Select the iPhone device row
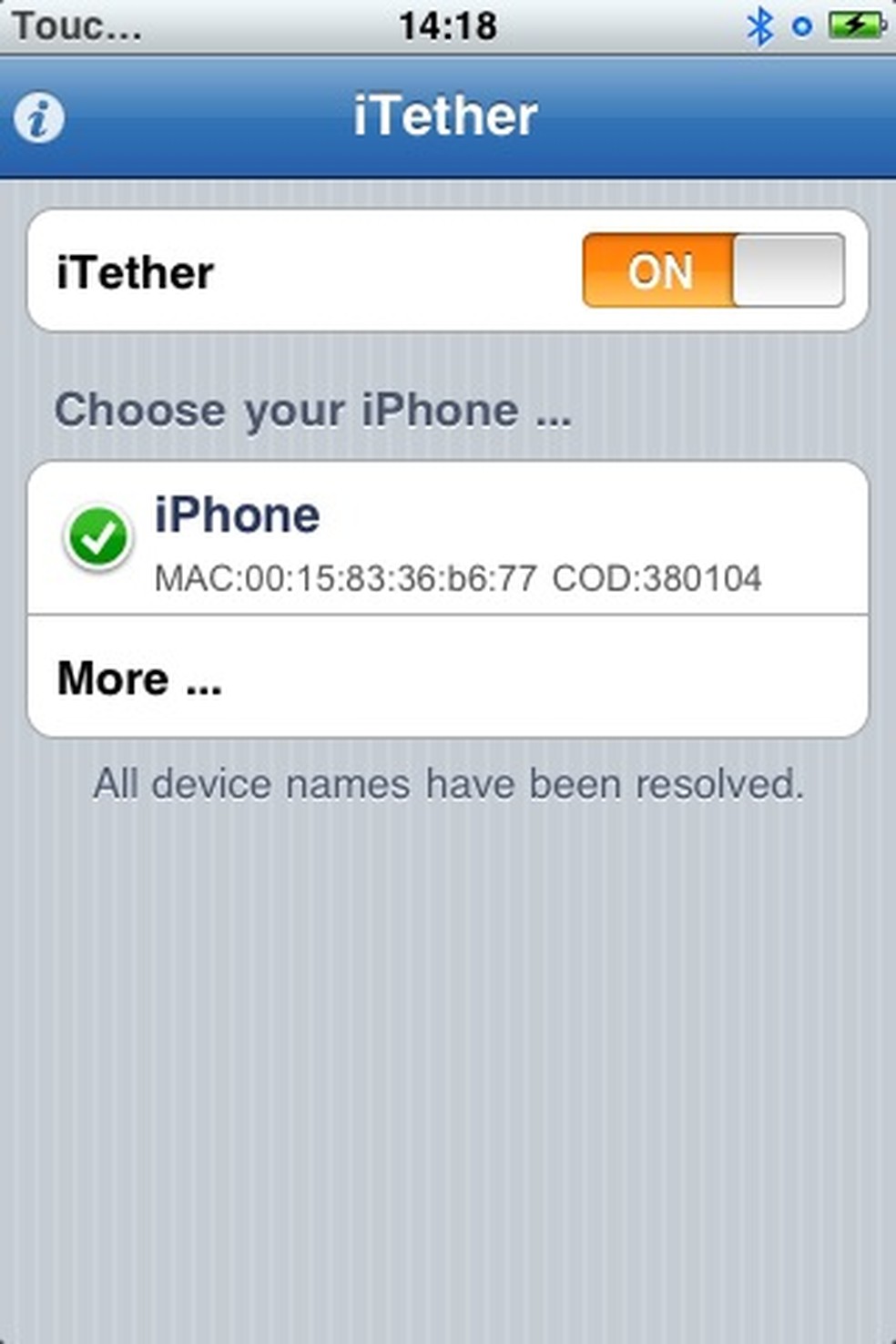The image size is (896, 1344). click(446, 539)
